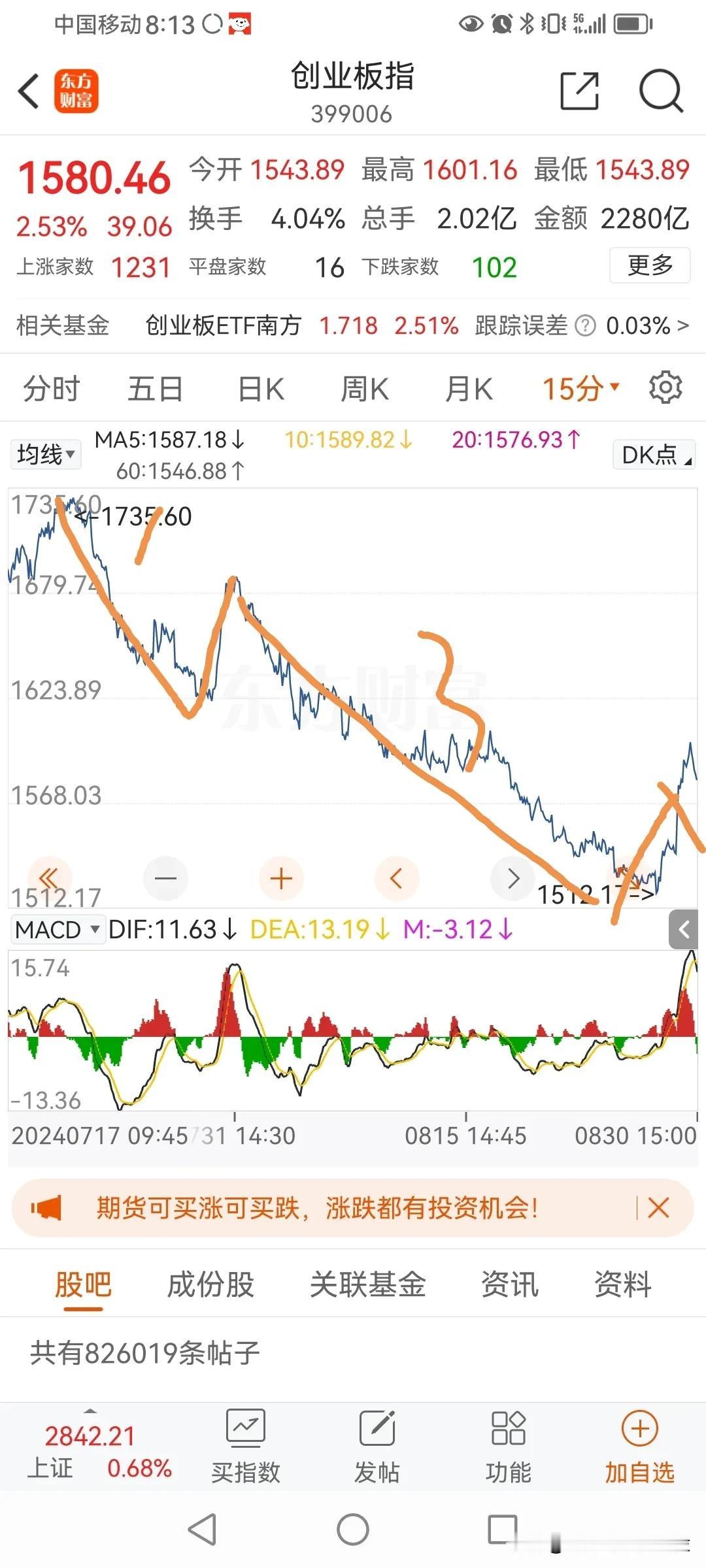Switch to the 分时 chart tab

51,389
